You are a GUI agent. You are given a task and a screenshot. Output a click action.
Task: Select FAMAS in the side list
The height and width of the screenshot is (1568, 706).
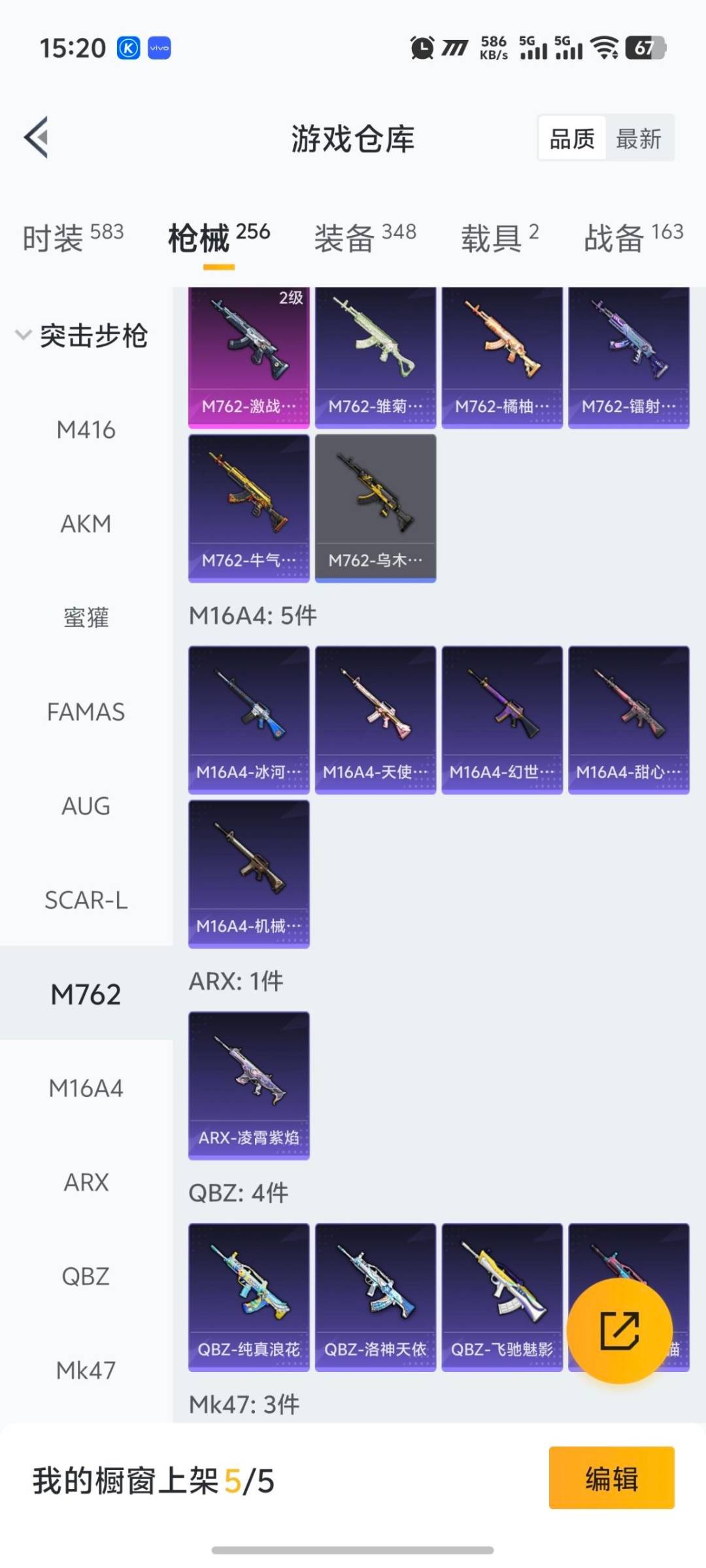86,712
